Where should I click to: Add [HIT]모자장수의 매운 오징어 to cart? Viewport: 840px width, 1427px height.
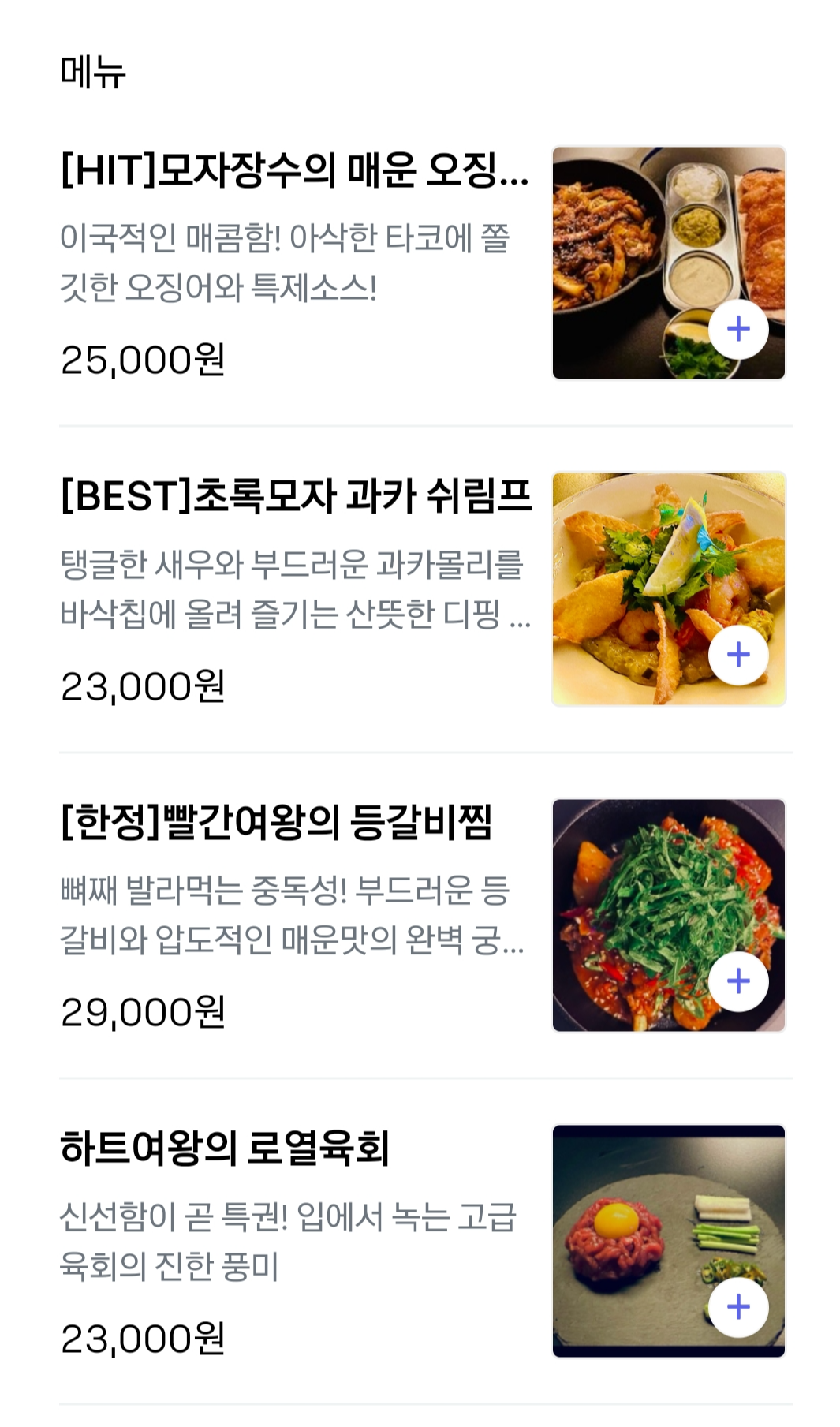[737, 329]
